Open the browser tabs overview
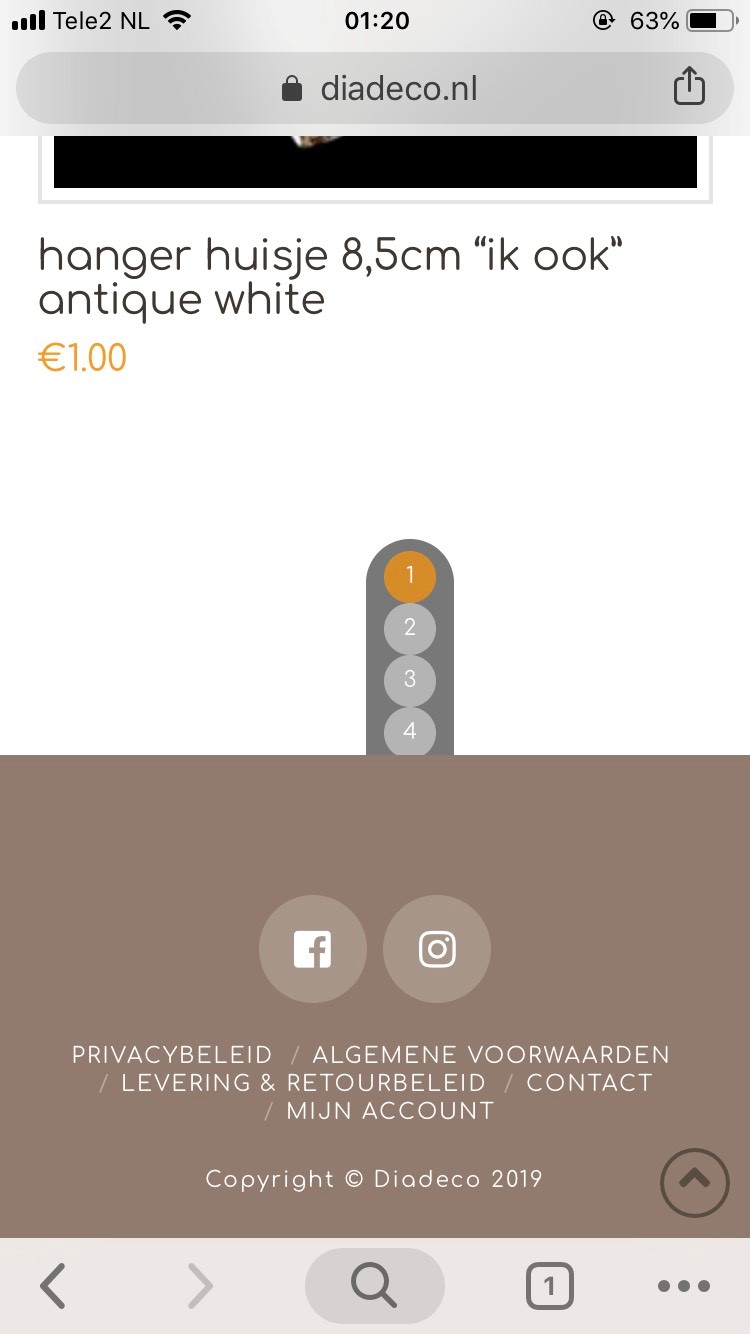The image size is (750, 1334). [549, 1286]
